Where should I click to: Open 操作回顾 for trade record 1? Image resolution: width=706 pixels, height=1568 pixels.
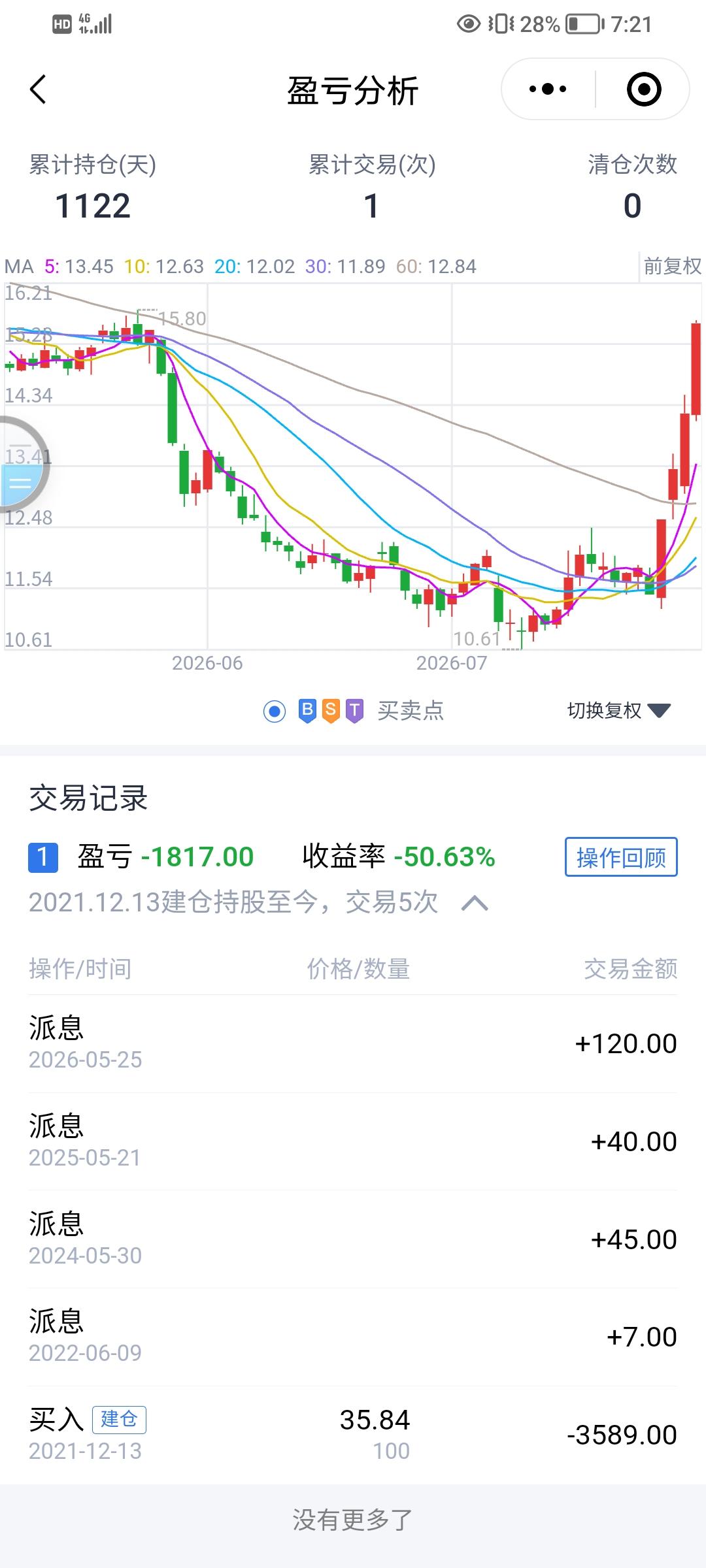coord(621,857)
